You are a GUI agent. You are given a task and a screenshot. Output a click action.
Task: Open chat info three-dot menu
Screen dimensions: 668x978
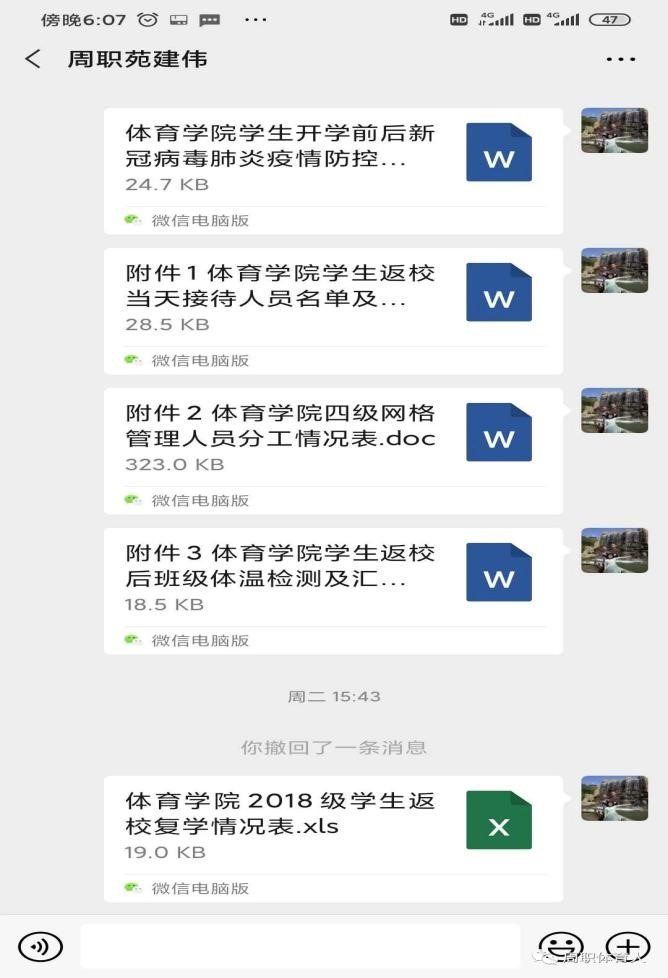click(x=620, y=59)
